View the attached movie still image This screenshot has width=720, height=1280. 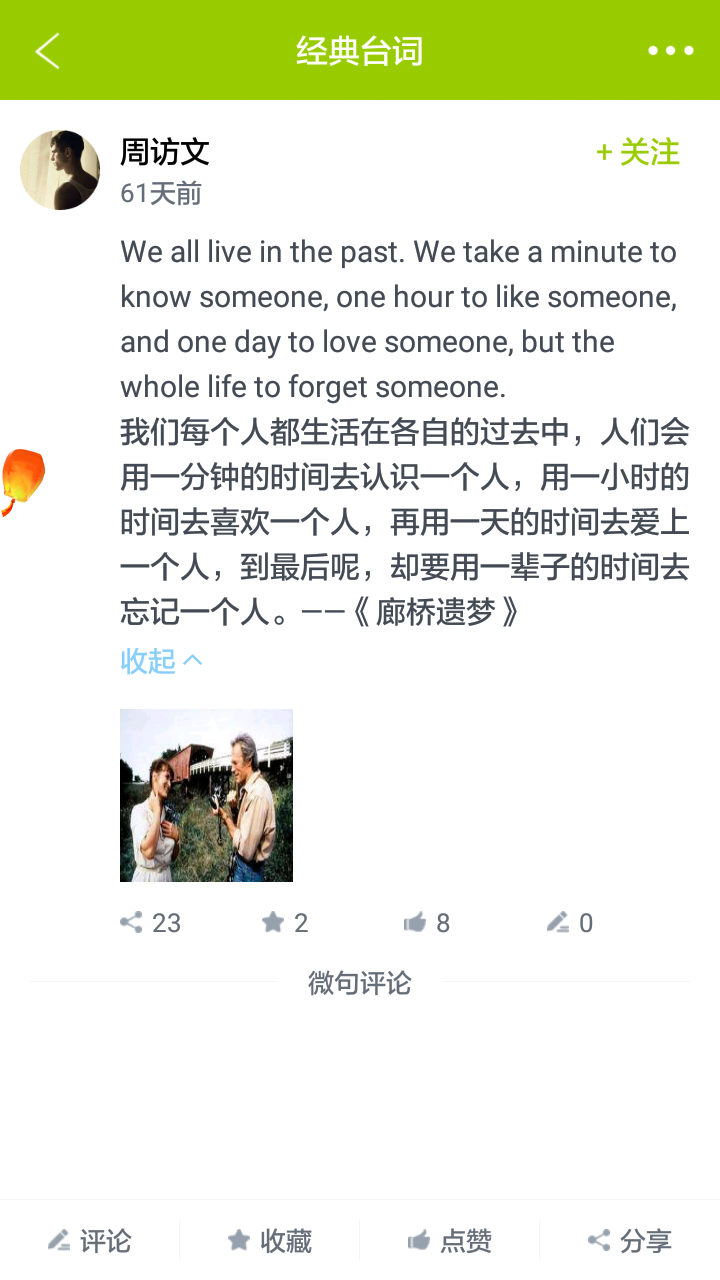[206, 795]
